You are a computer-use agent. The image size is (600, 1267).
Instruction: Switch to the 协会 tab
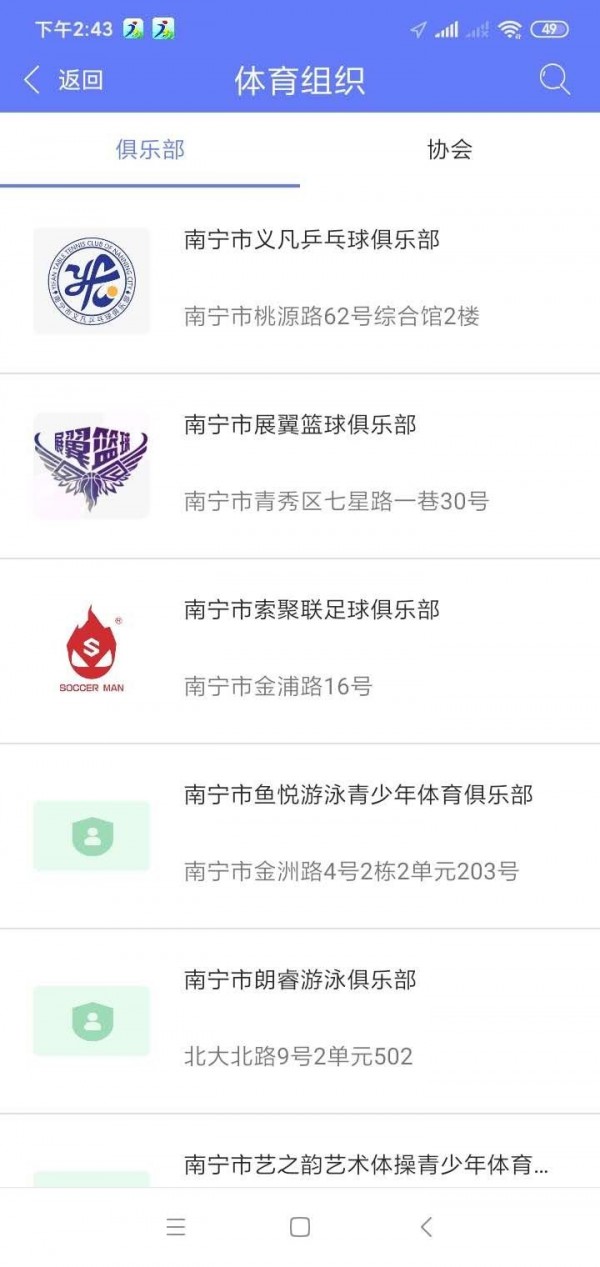[450, 150]
